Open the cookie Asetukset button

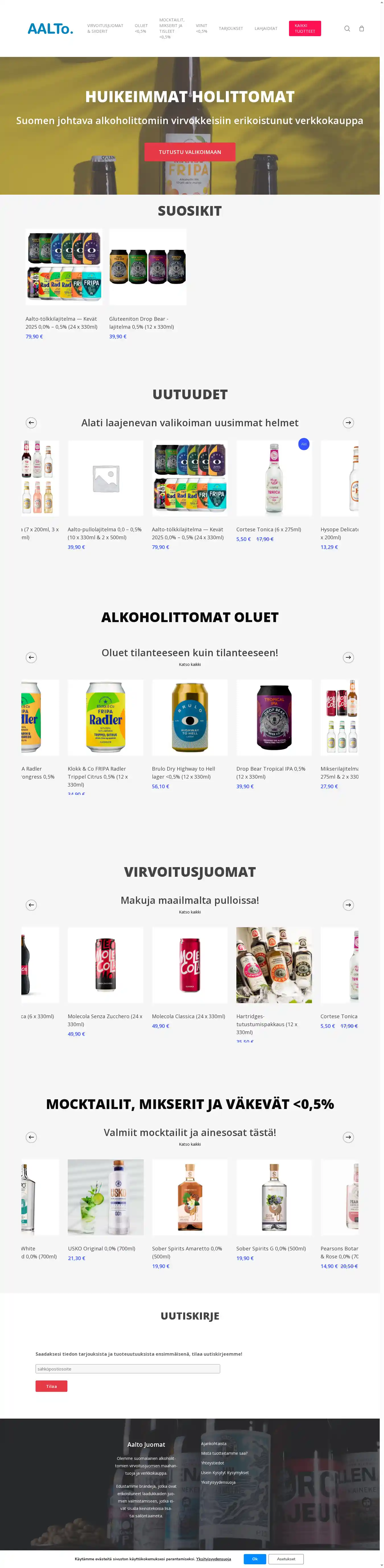click(x=286, y=1559)
